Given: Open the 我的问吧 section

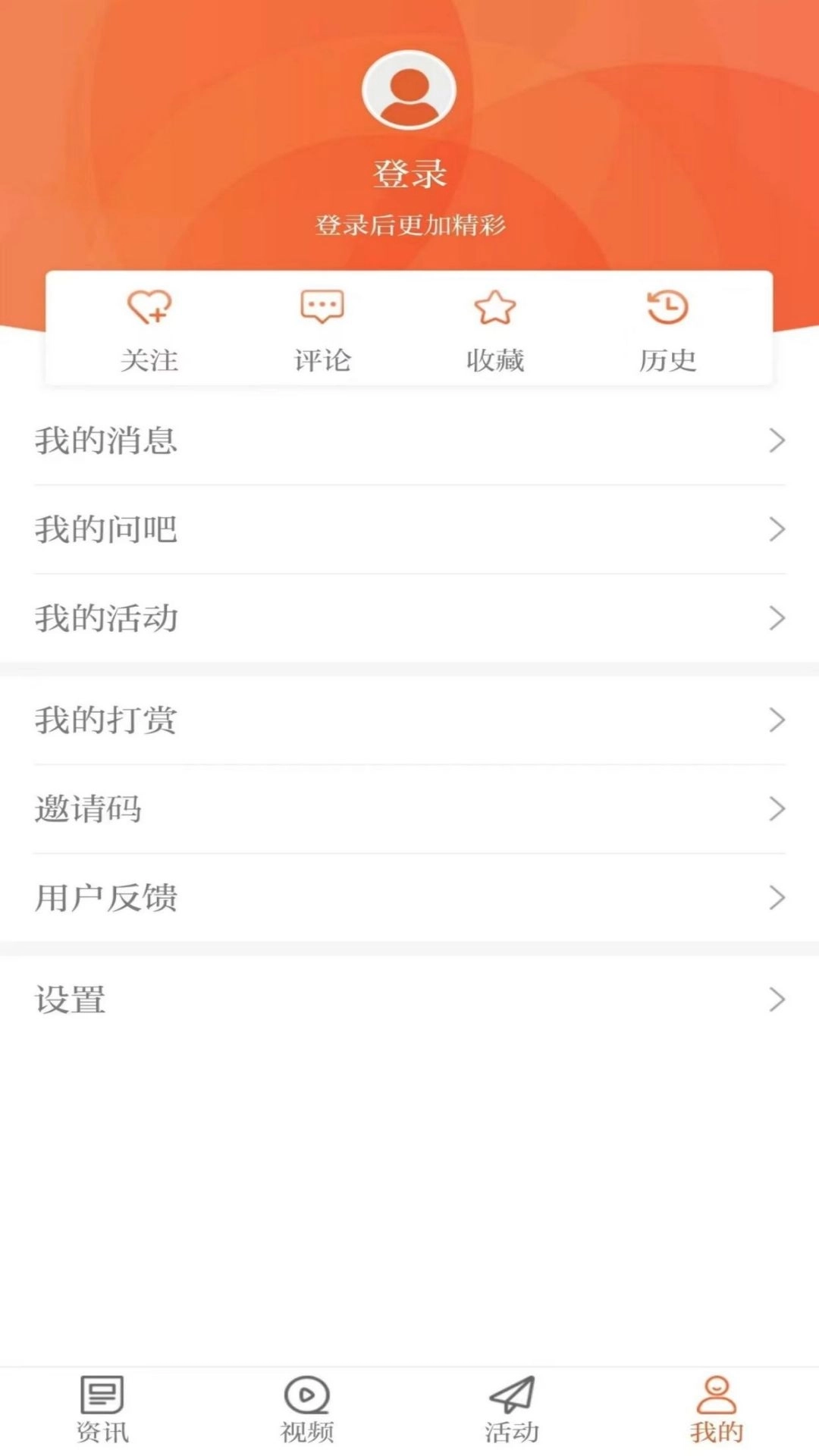Looking at the screenshot, I should click(x=409, y=531).
